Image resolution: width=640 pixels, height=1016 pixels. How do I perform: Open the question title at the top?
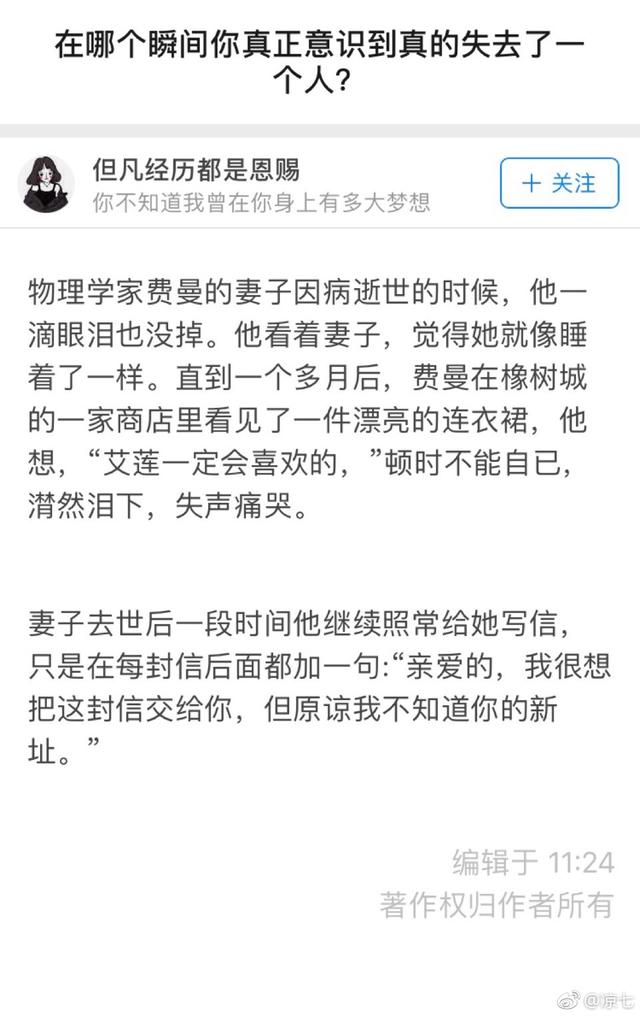pyautogui.click(x=320, y=62)
